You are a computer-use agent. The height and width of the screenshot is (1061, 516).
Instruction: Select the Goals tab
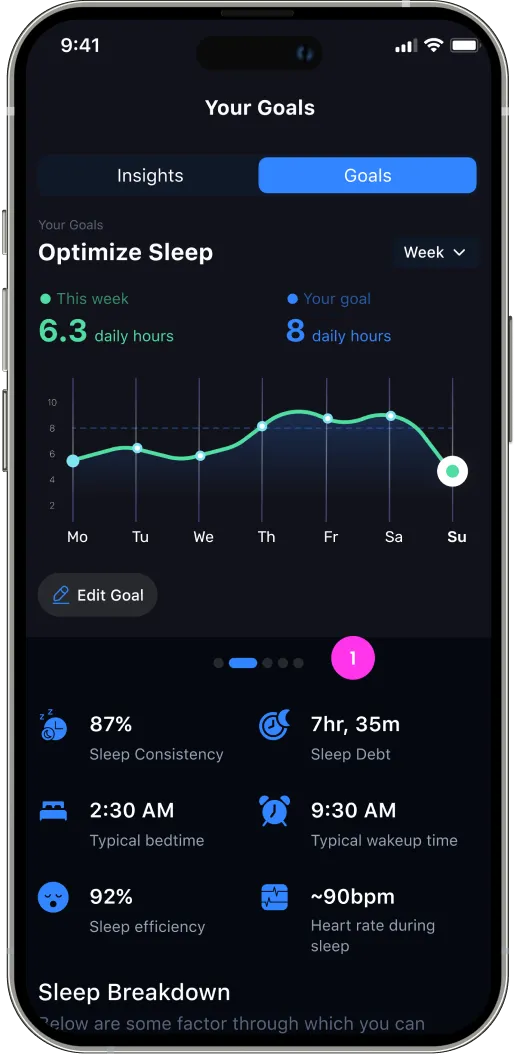367,176
